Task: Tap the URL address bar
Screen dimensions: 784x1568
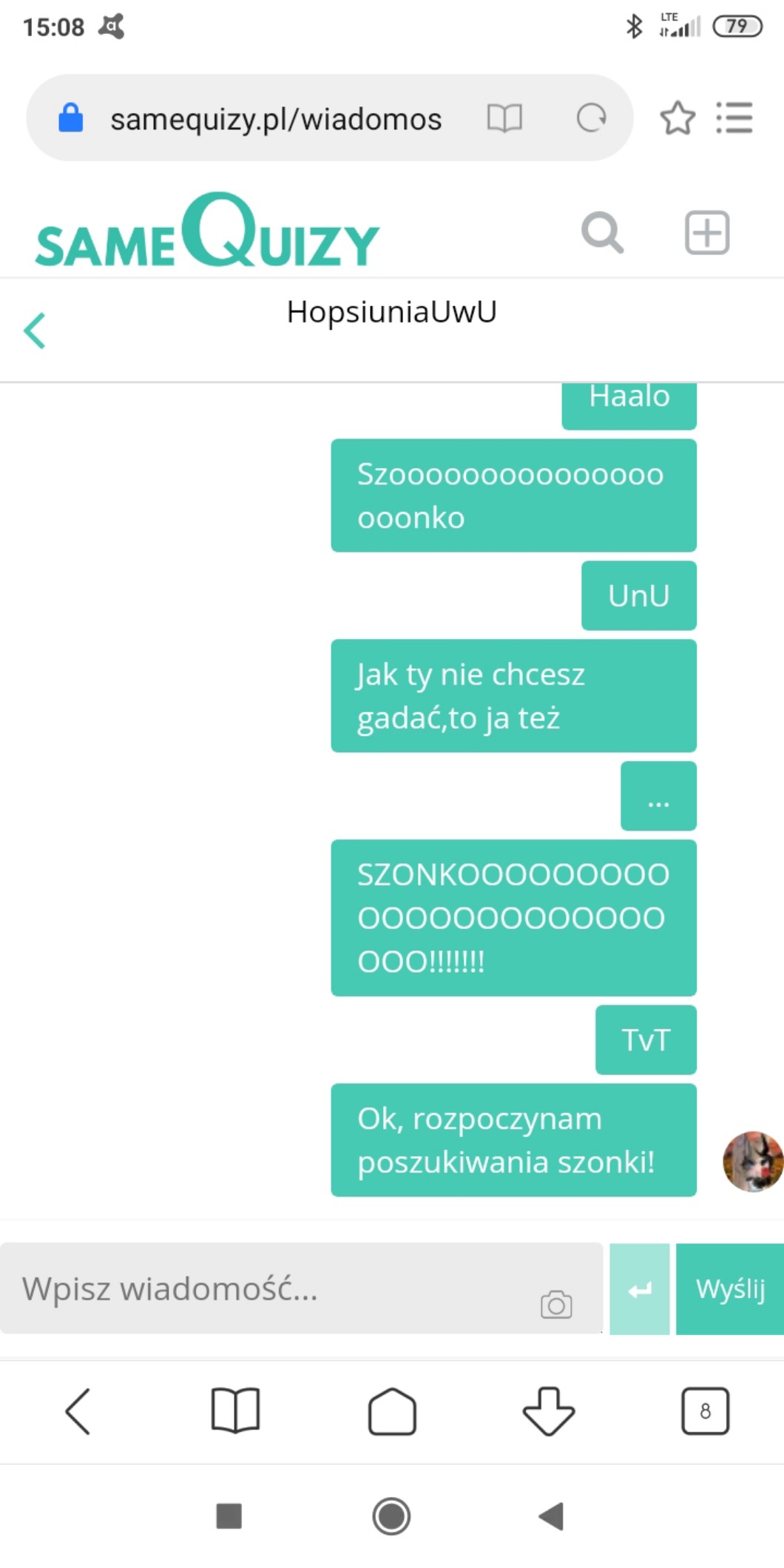Action: [x=275, y=118]
